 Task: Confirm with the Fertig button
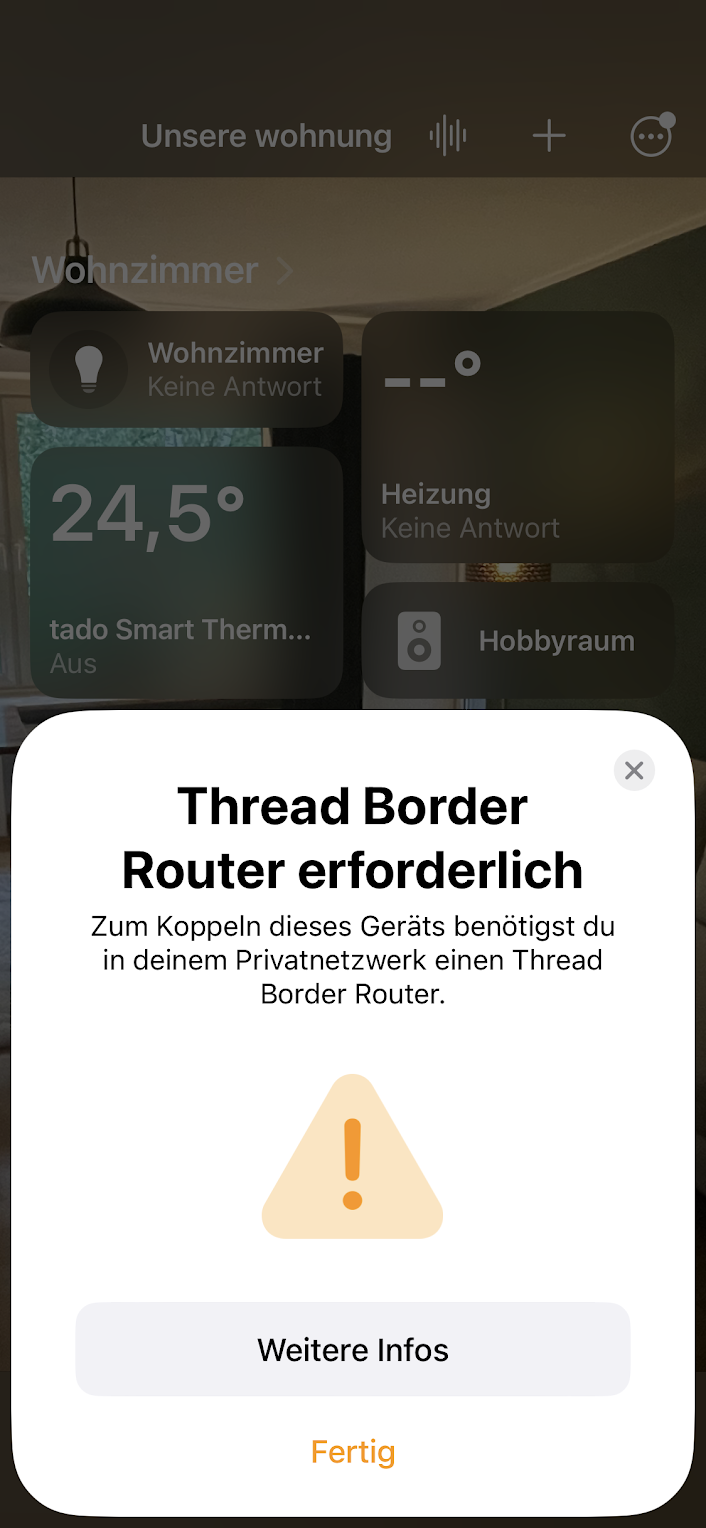[353, 1451]
